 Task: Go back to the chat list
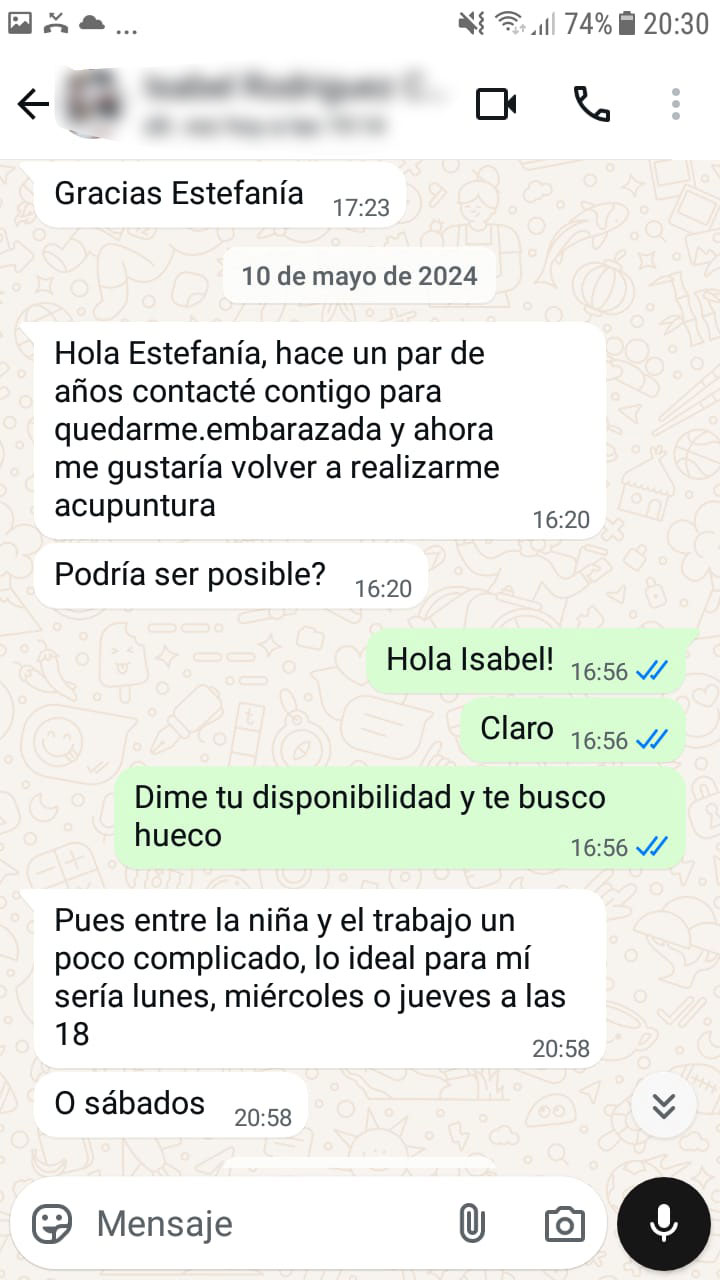(33, 104)
